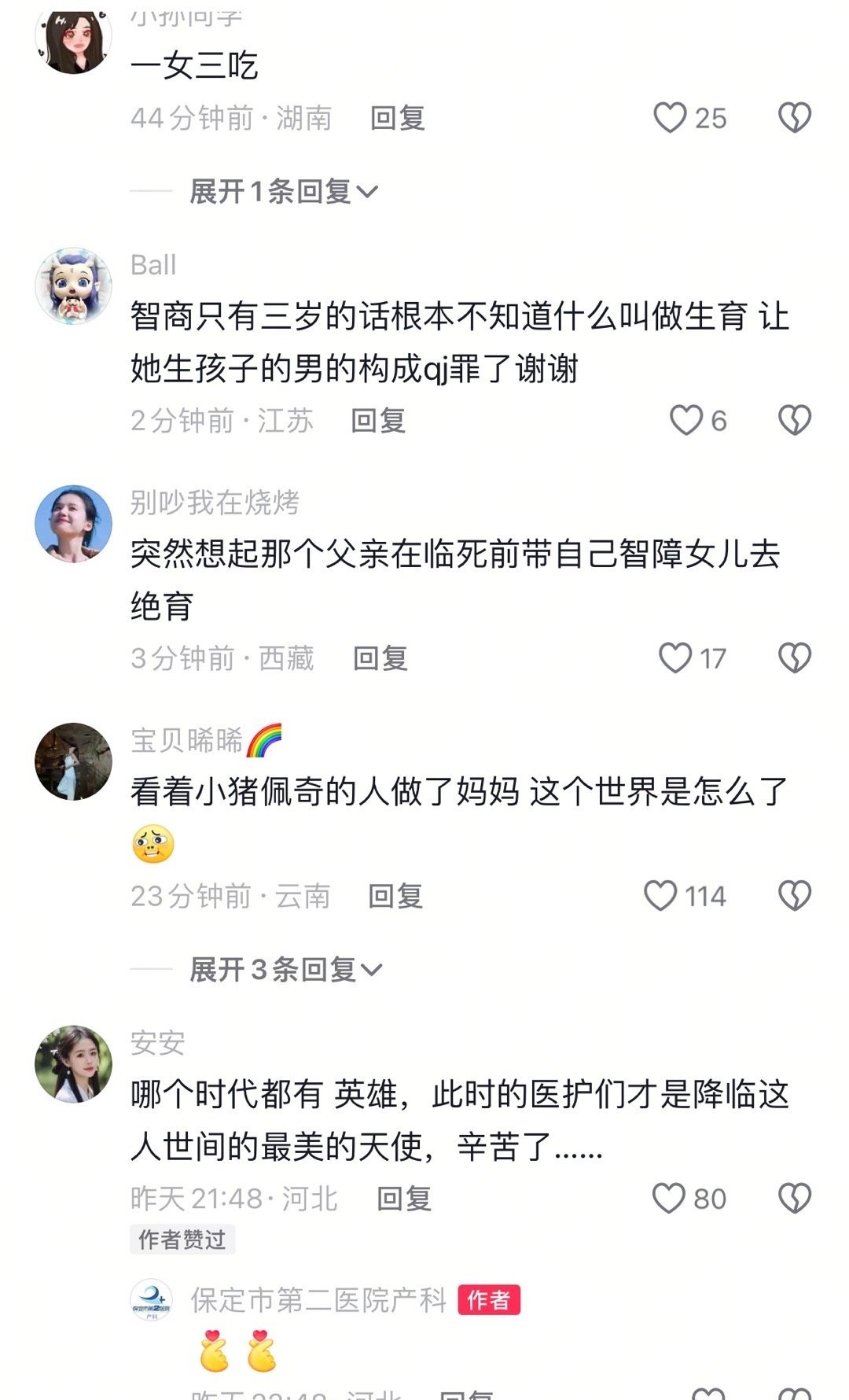Open 保定市第二医院产科 author profile
Image resolution: width=849 pixels, height=1400 pixels.
click(151, 1300)
